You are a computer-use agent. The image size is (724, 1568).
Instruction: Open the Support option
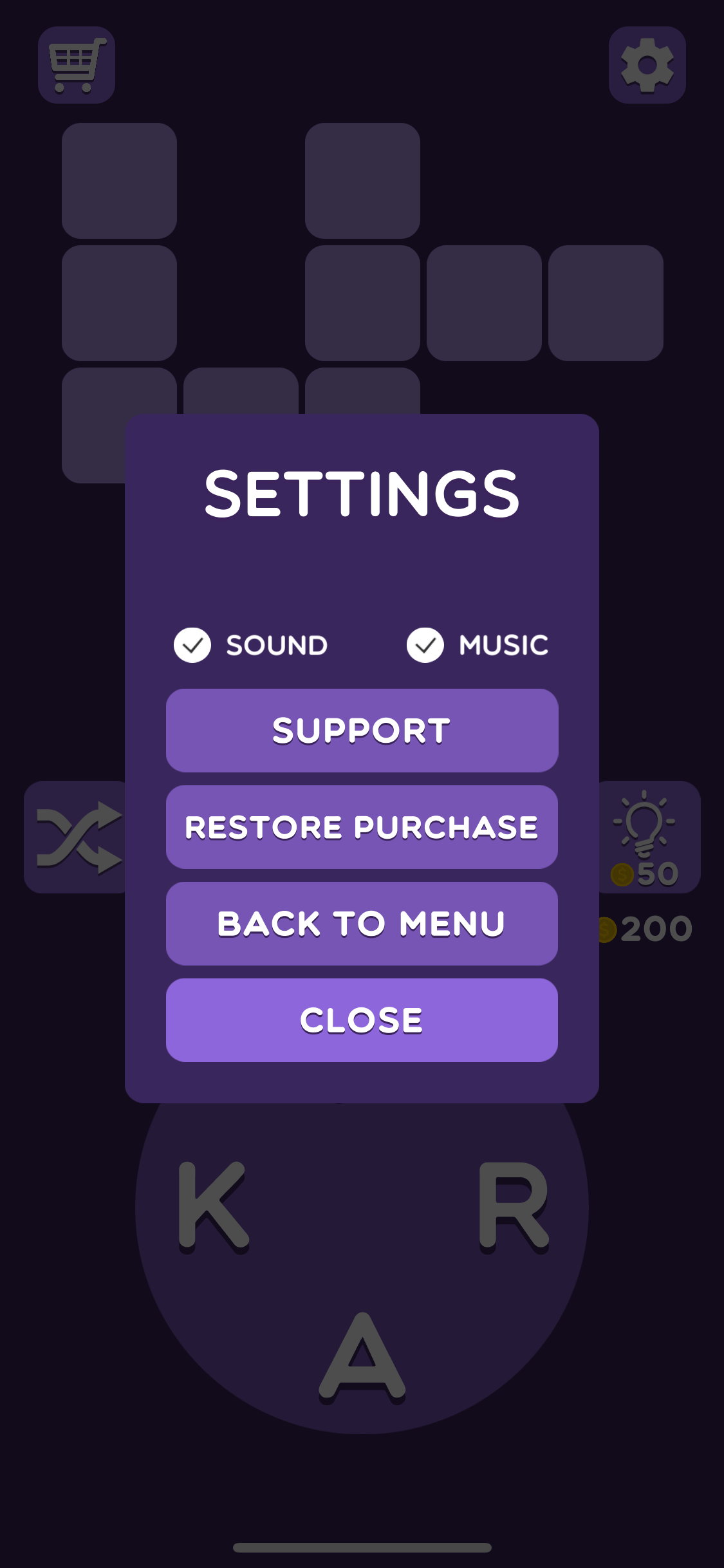362,731
